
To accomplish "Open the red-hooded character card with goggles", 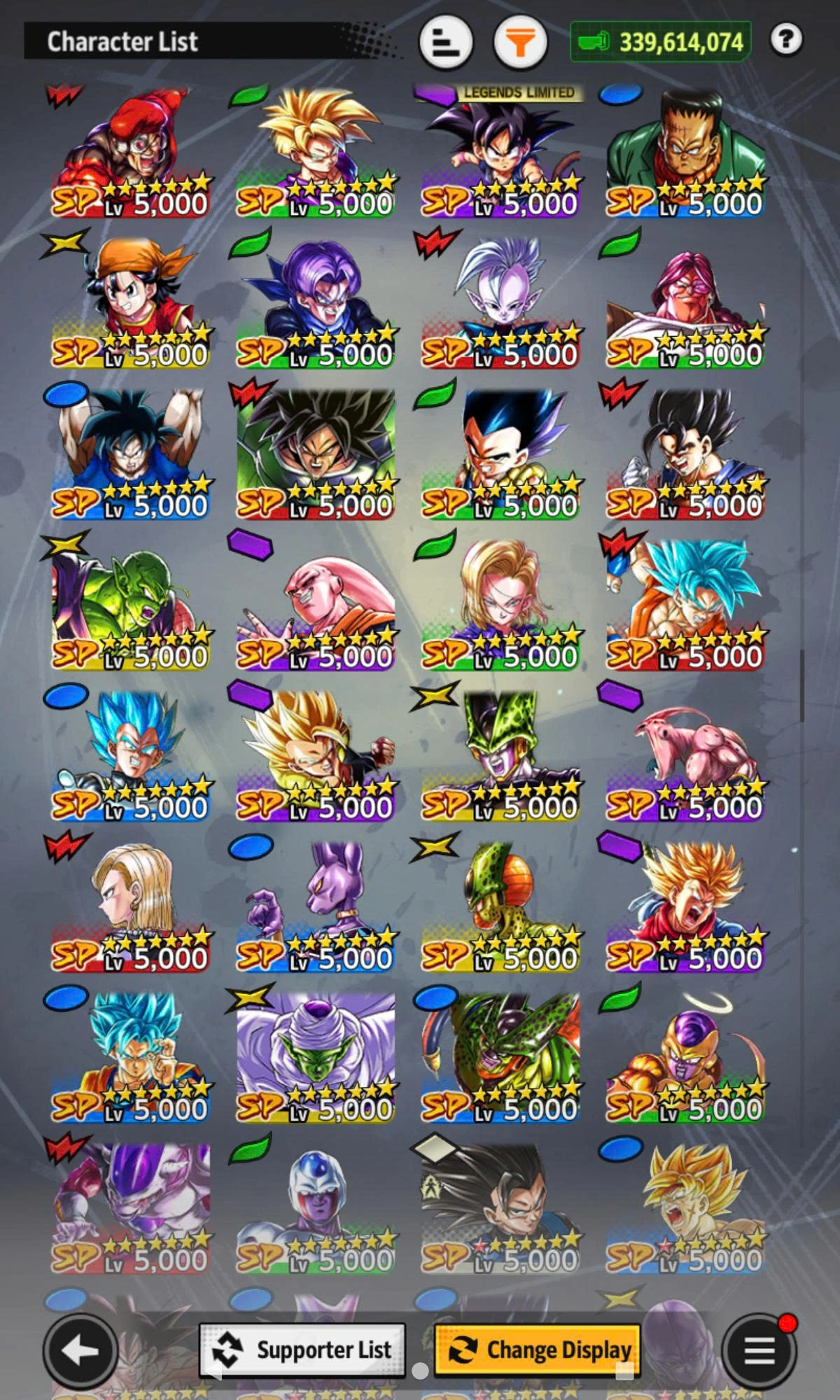I will 130,150.
